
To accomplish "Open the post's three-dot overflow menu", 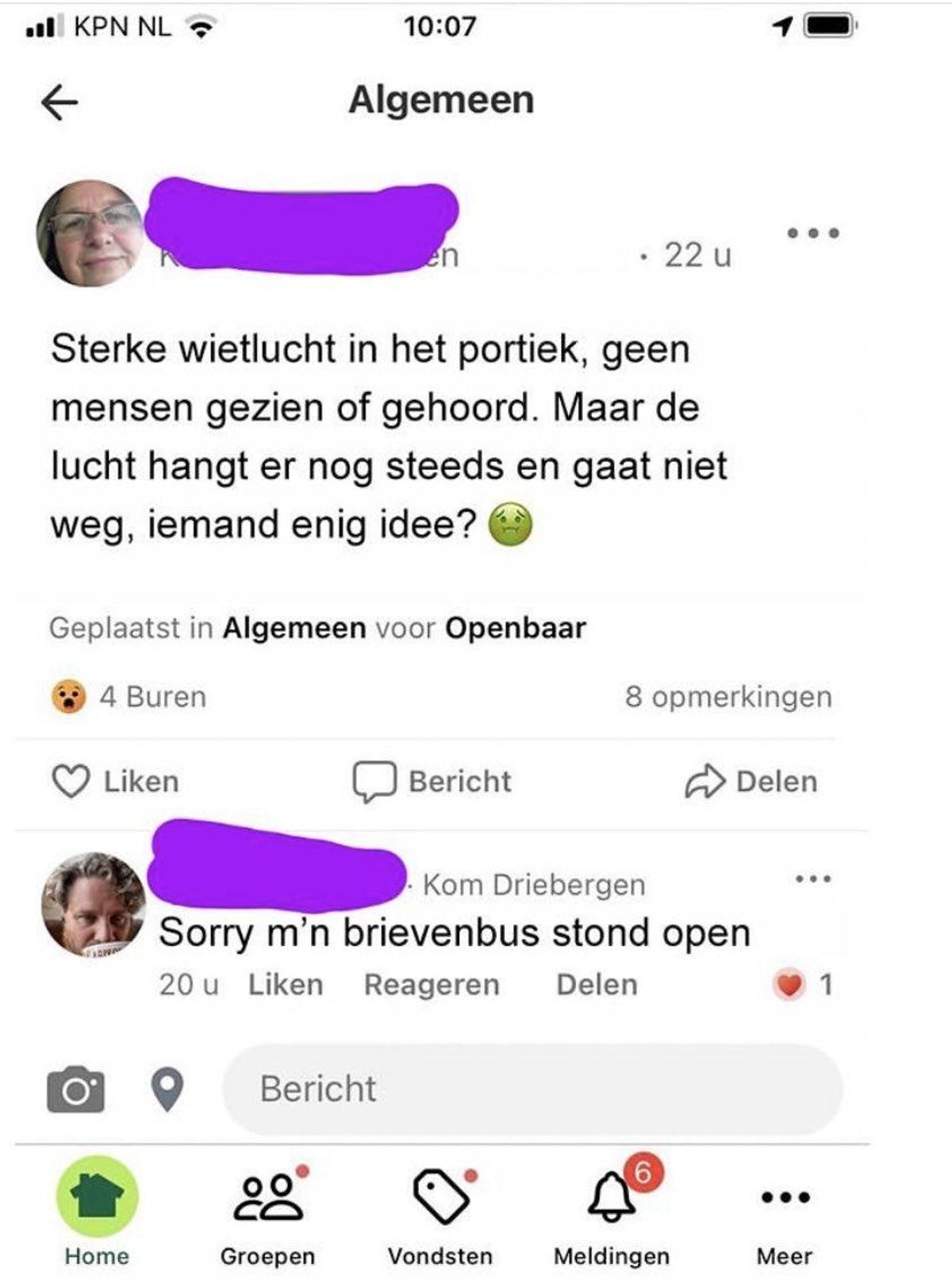I will pos(812,233).
